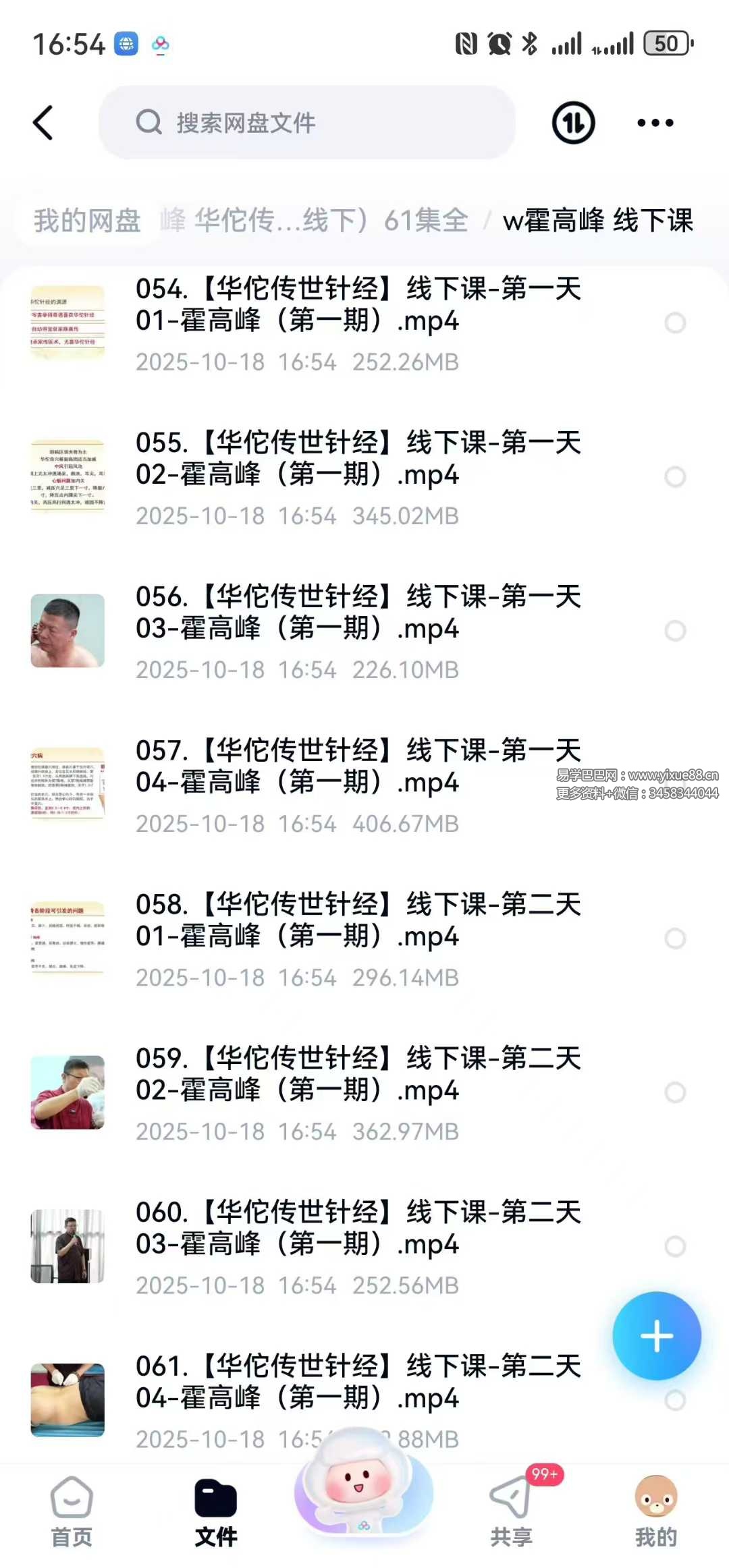Screen dimensions: 729x1568
Task: Tap the search netdisk files field
Action: click(x=307, y=123)
